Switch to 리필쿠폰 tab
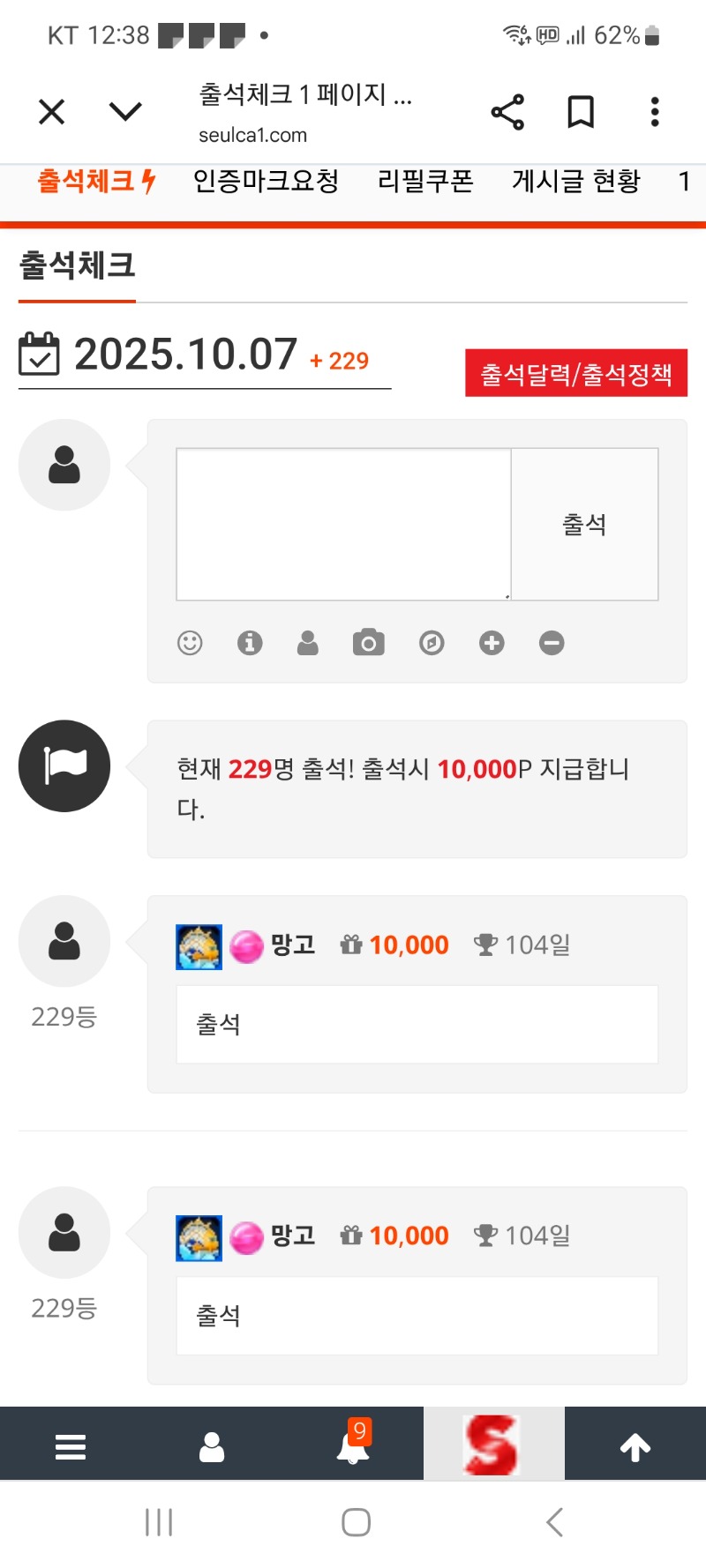This screenshot has width=706, height=1568. click(x=425, y=182)
